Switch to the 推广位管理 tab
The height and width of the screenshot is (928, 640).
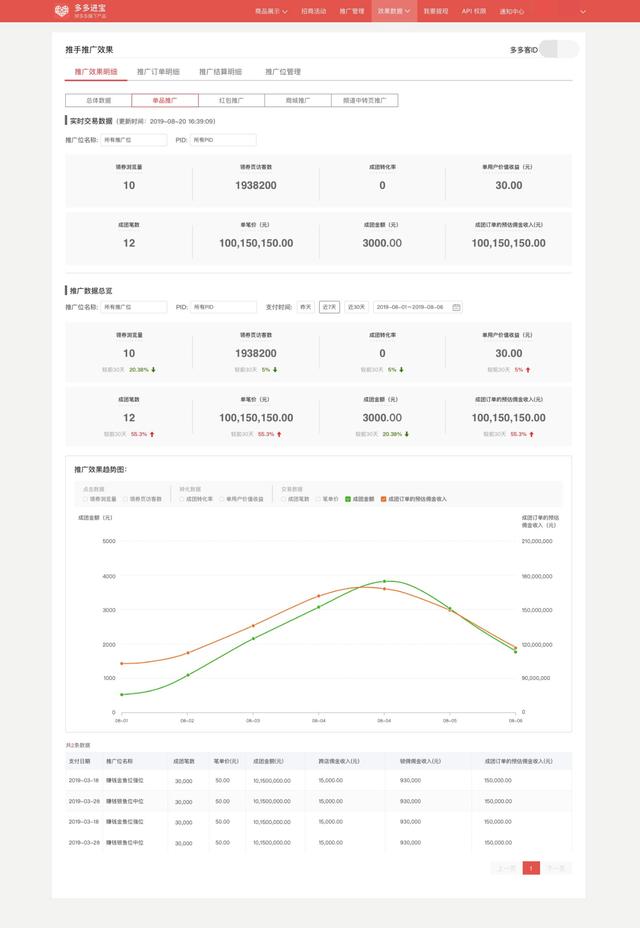(283, 72)
